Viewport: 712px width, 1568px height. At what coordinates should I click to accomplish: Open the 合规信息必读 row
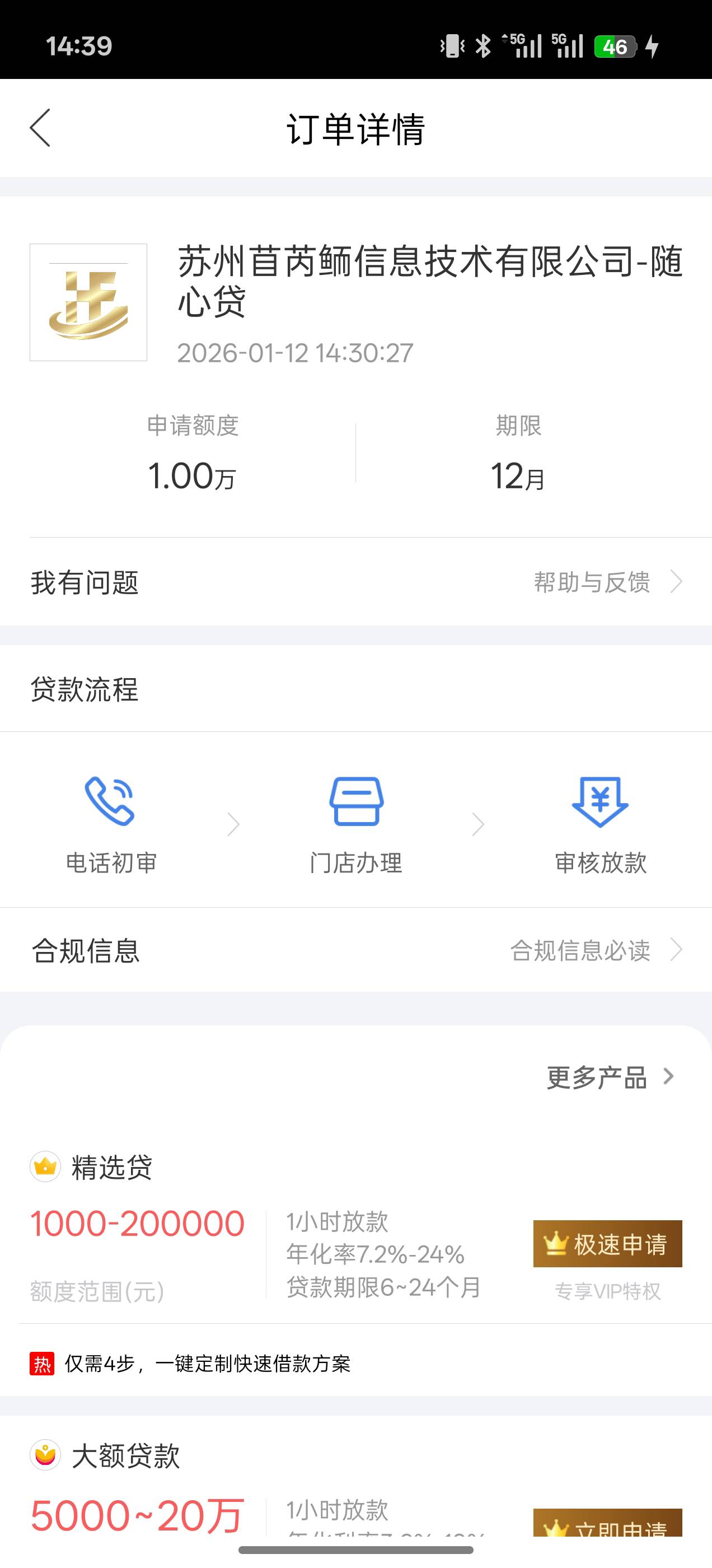tap(595, 950)
